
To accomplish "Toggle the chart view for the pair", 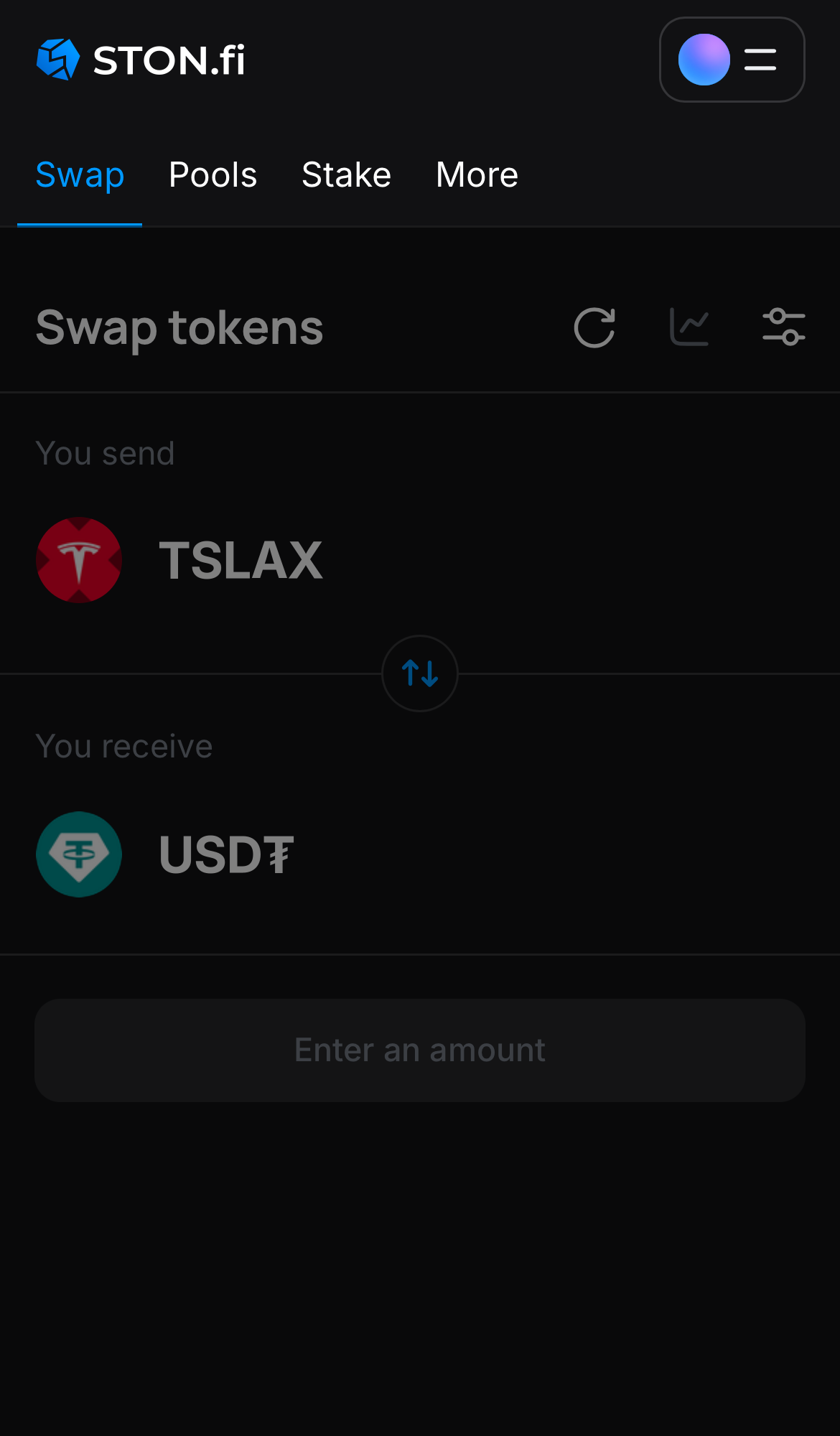I will pos(689,327).
